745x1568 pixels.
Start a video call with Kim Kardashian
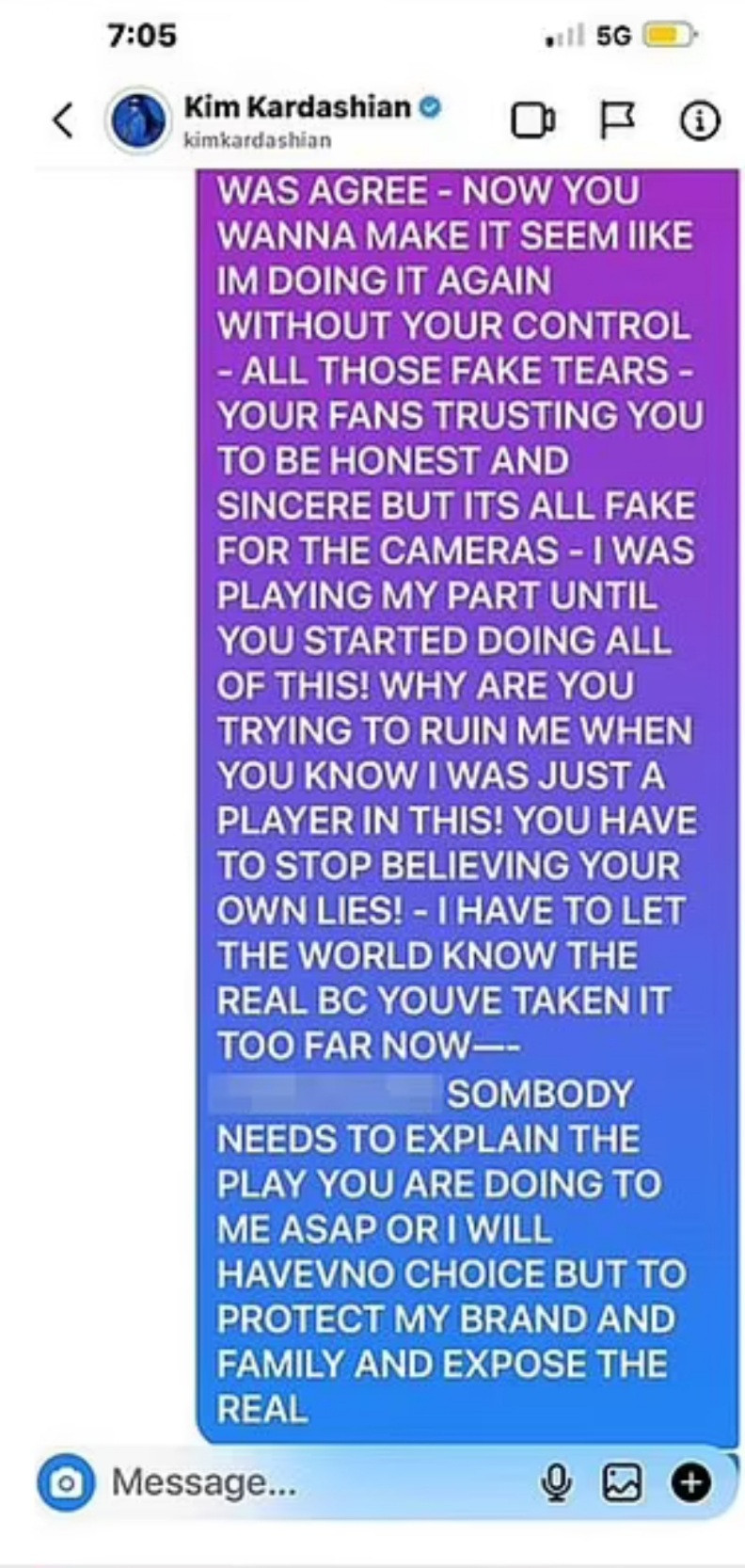click(x=532, y=120)
